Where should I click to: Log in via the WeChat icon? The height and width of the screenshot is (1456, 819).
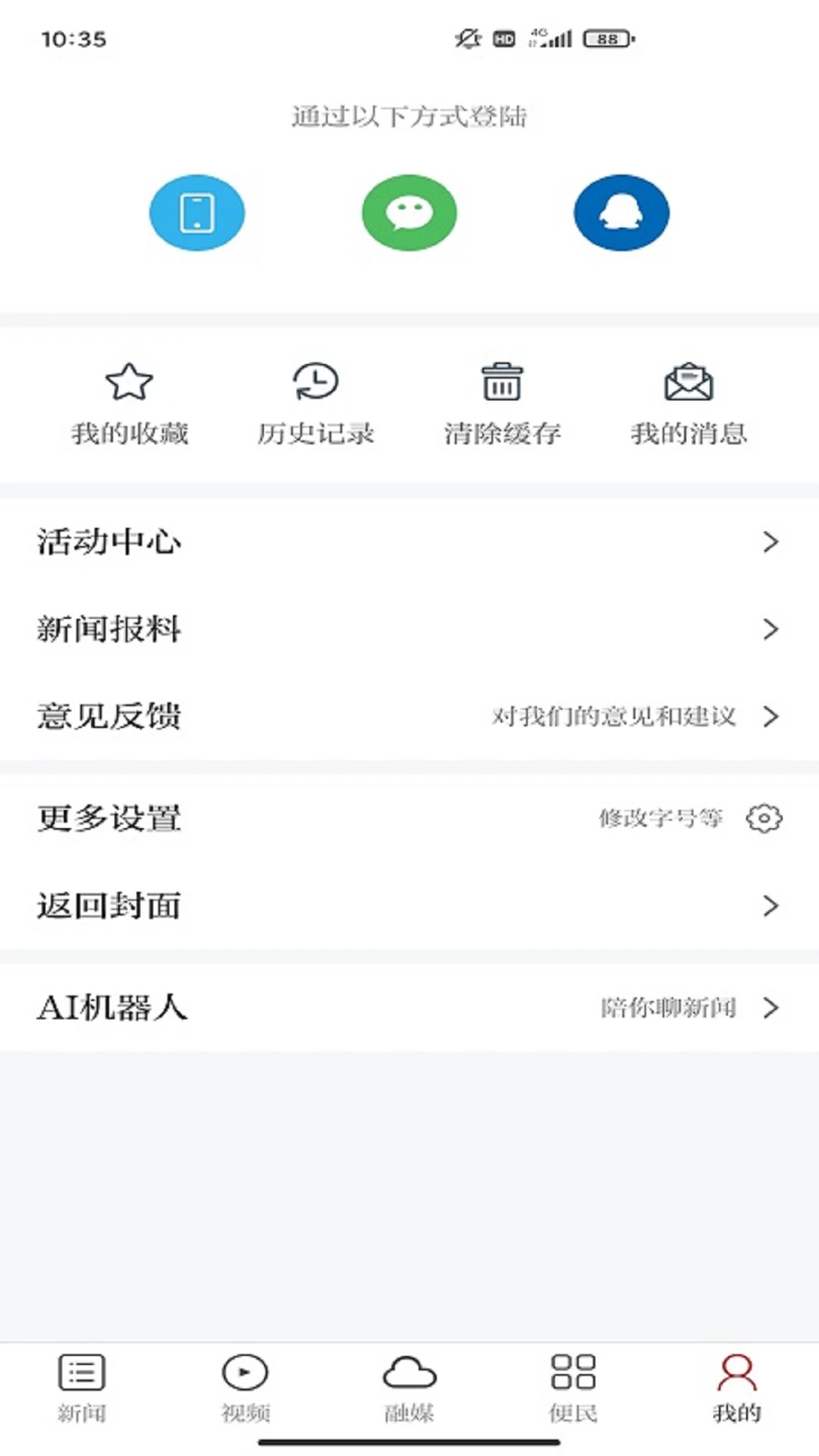[409, 213]
